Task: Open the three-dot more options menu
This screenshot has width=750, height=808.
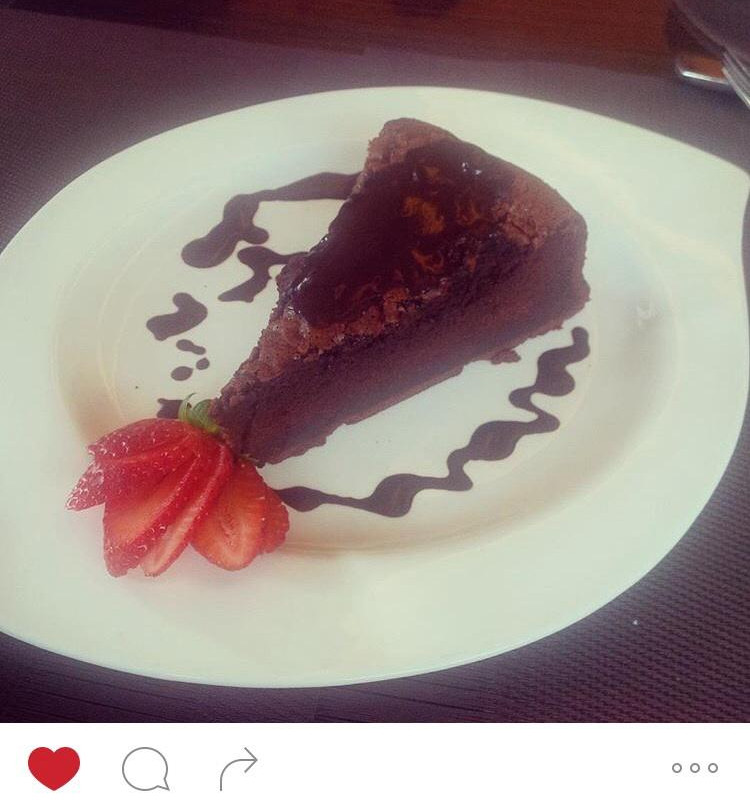Action: pyautogui.click(x=694, y=768)
